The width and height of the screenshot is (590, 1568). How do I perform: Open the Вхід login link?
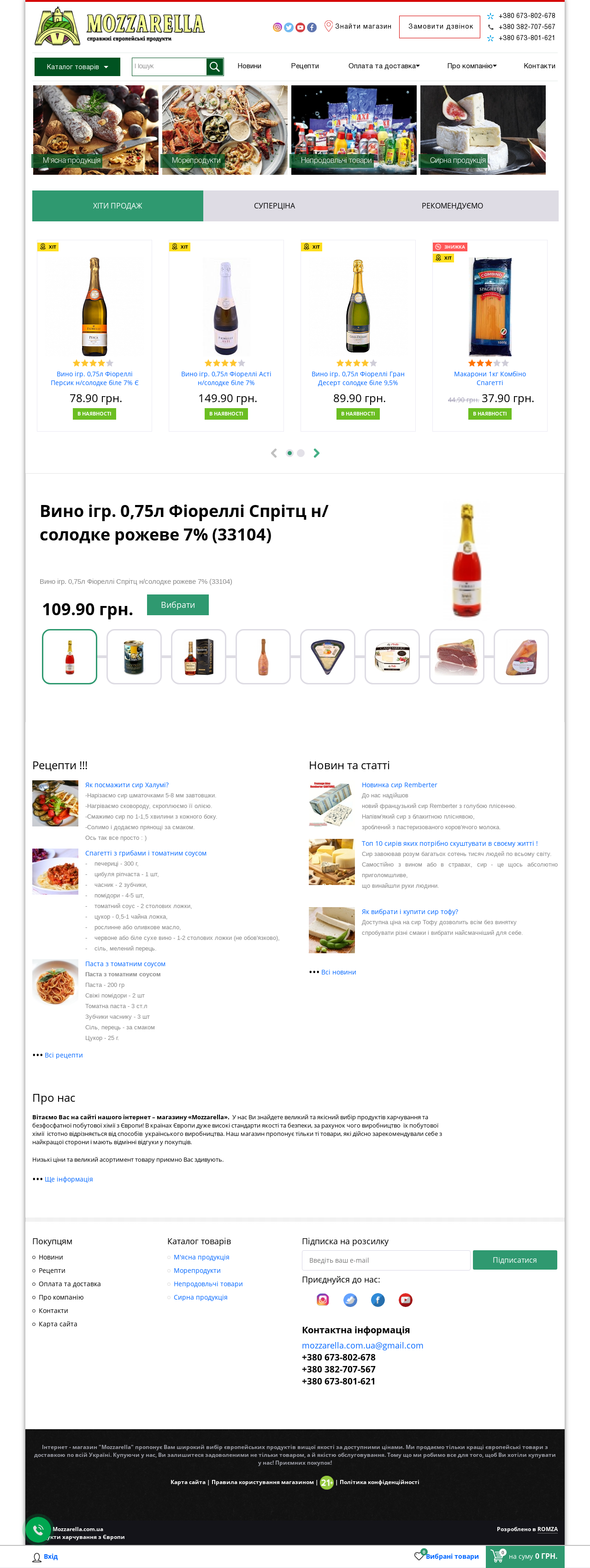click(x=50, y=1556)
